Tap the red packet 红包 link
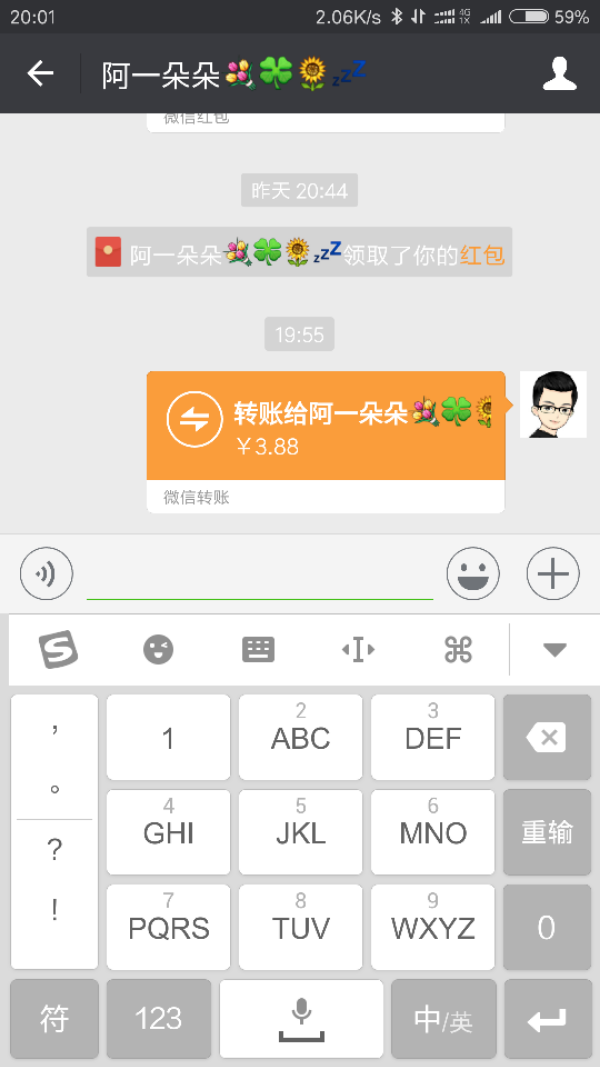Screen dimensions: 600x1067 [482, 255]
